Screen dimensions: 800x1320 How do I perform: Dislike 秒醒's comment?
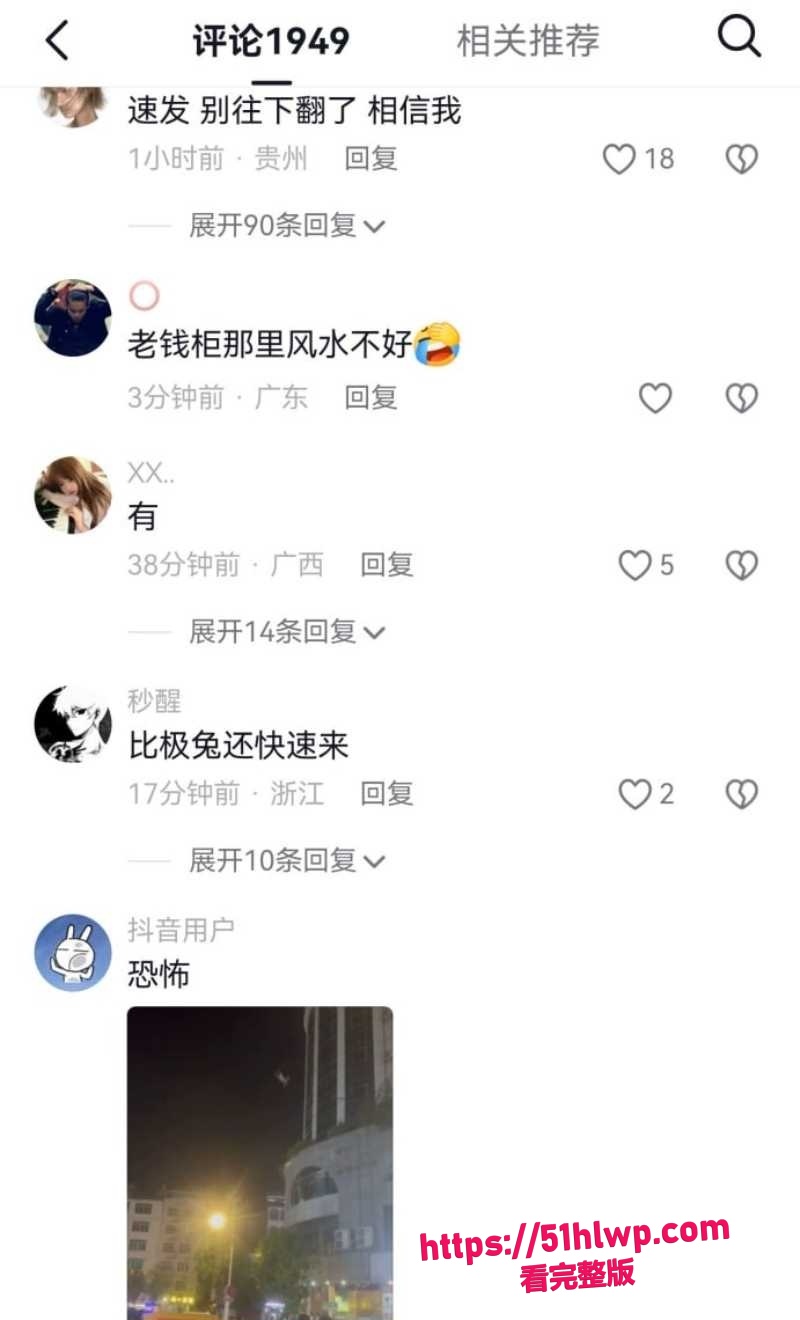(x=741, y=794)
